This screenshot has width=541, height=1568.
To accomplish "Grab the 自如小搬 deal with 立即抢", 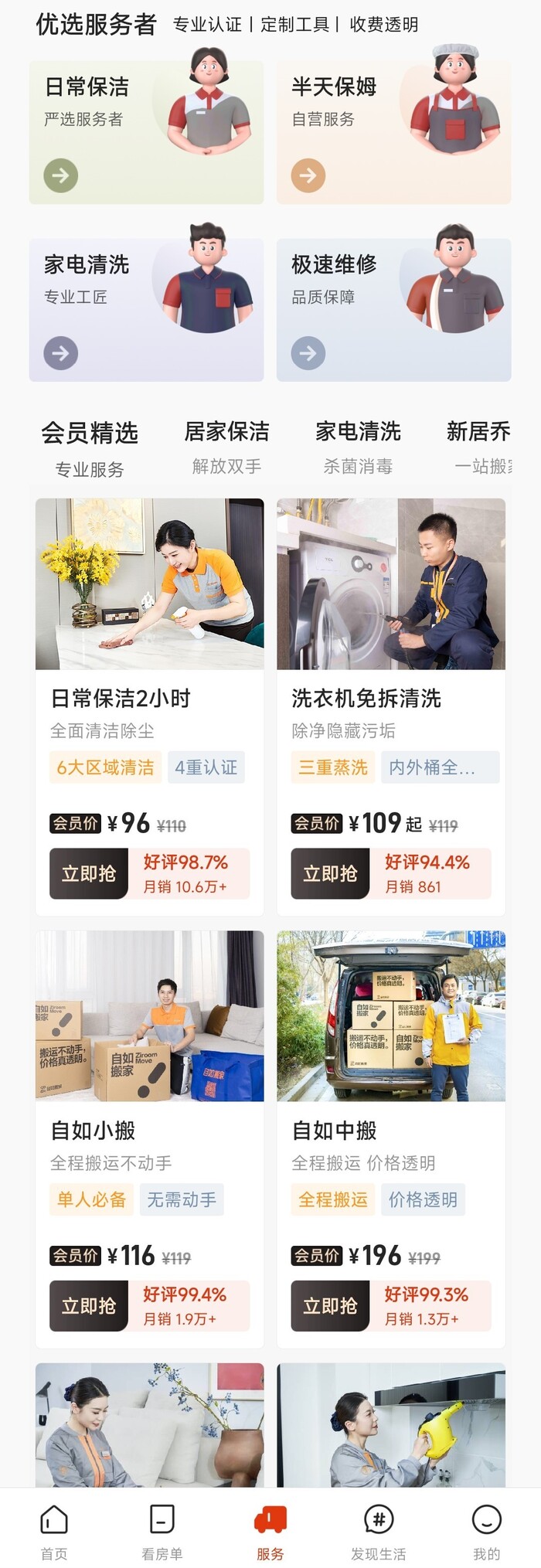I will (x=89, y=1306).
